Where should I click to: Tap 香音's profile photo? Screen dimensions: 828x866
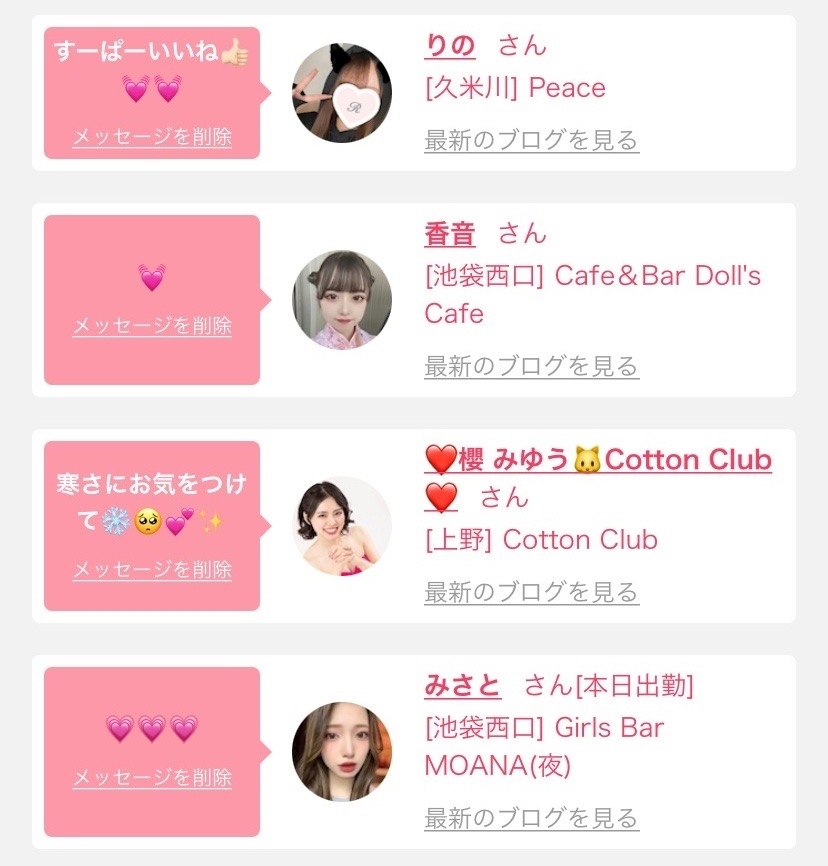pos(342,300)
